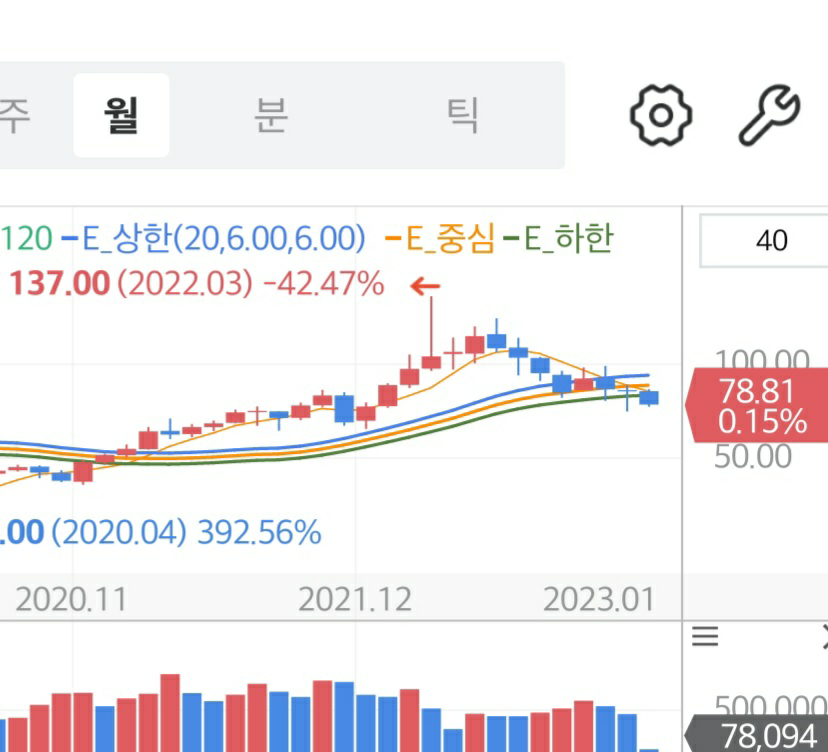Switch to the 분 (minute) chart tab

(x=271, y=116)
